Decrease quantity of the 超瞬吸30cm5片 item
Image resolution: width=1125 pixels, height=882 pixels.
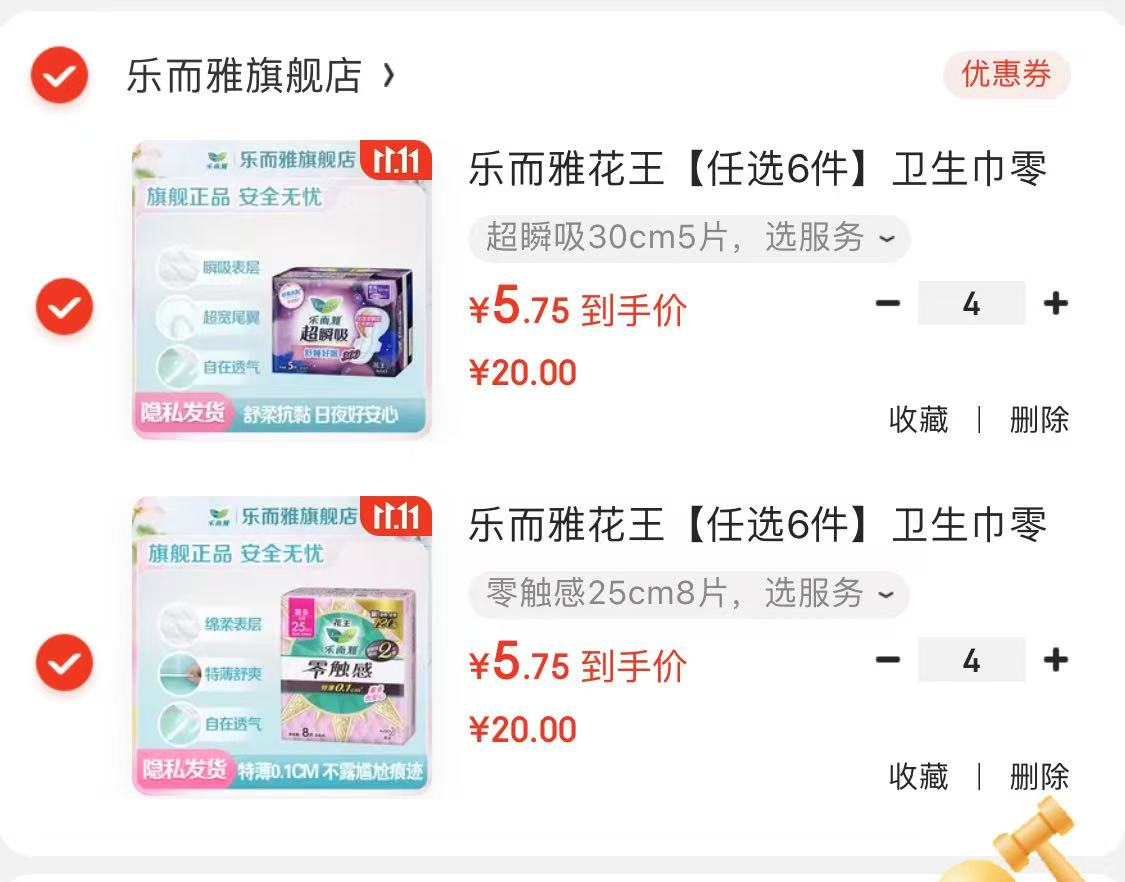click(x=888, y=303)
